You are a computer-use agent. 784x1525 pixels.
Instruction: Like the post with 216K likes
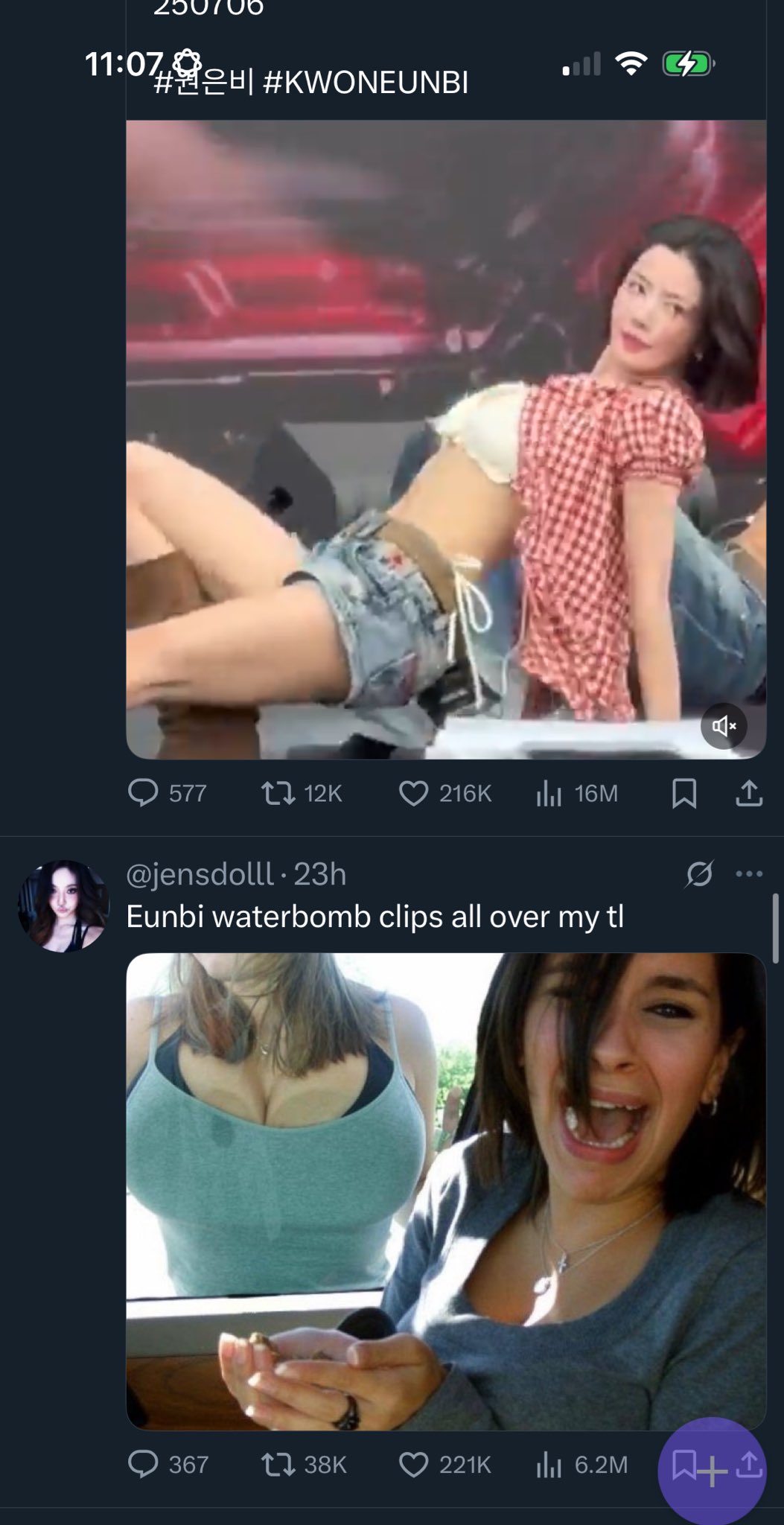(x=414, y=793)
